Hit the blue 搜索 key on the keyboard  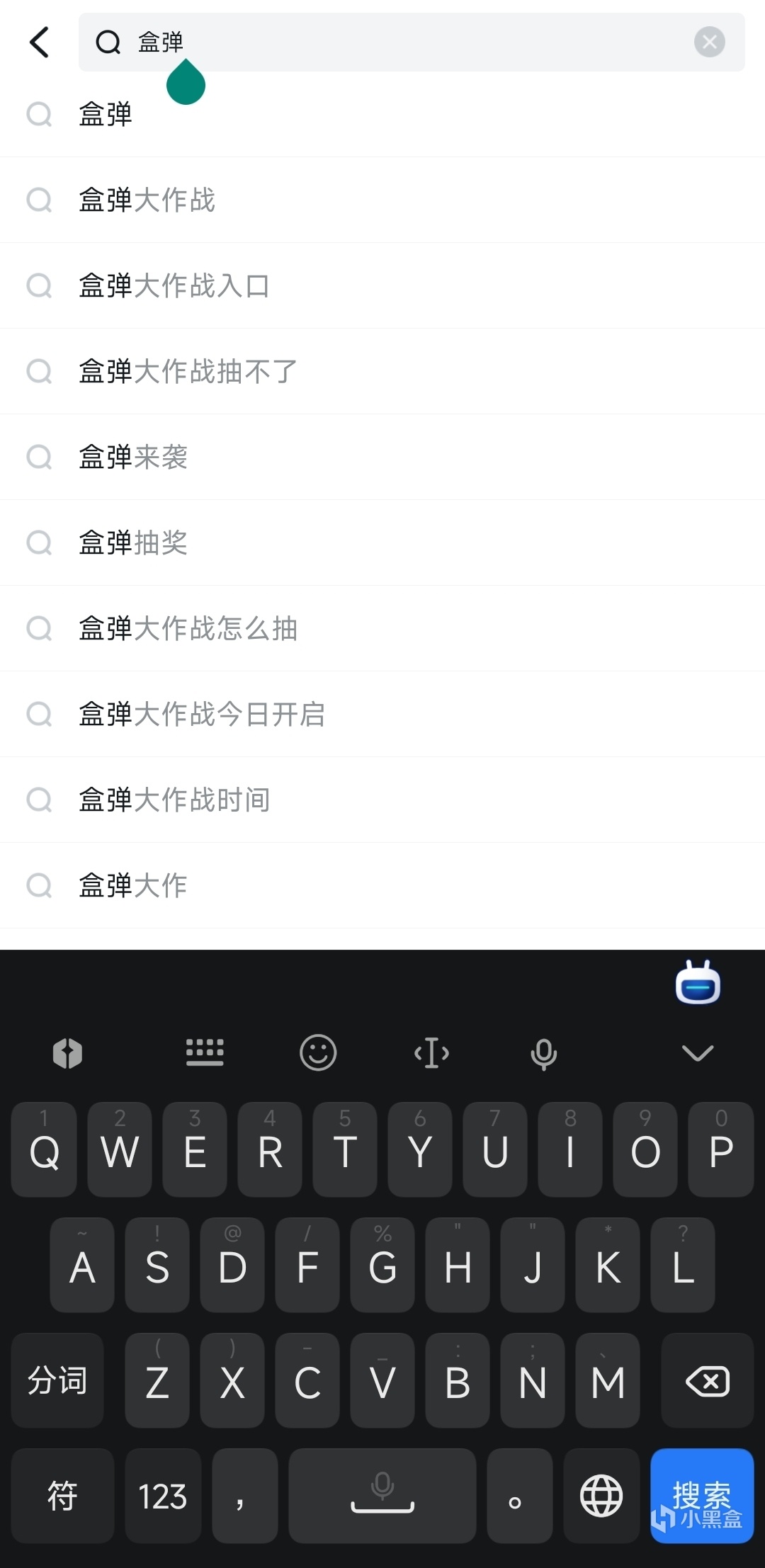pyautogui.click(x=701, y=1496)
